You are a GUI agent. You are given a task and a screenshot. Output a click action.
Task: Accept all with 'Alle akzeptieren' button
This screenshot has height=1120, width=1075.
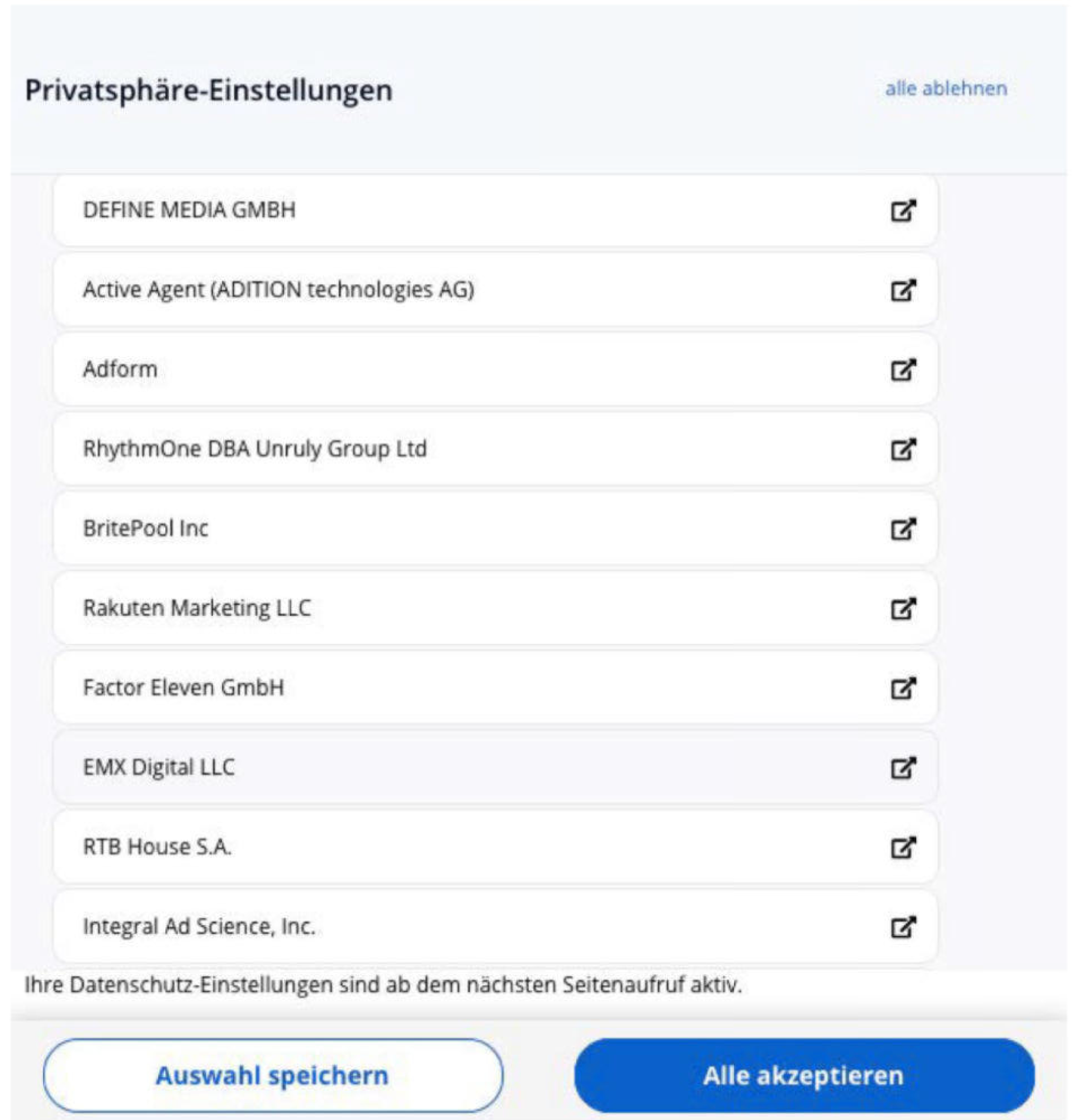click(803, 1075)
